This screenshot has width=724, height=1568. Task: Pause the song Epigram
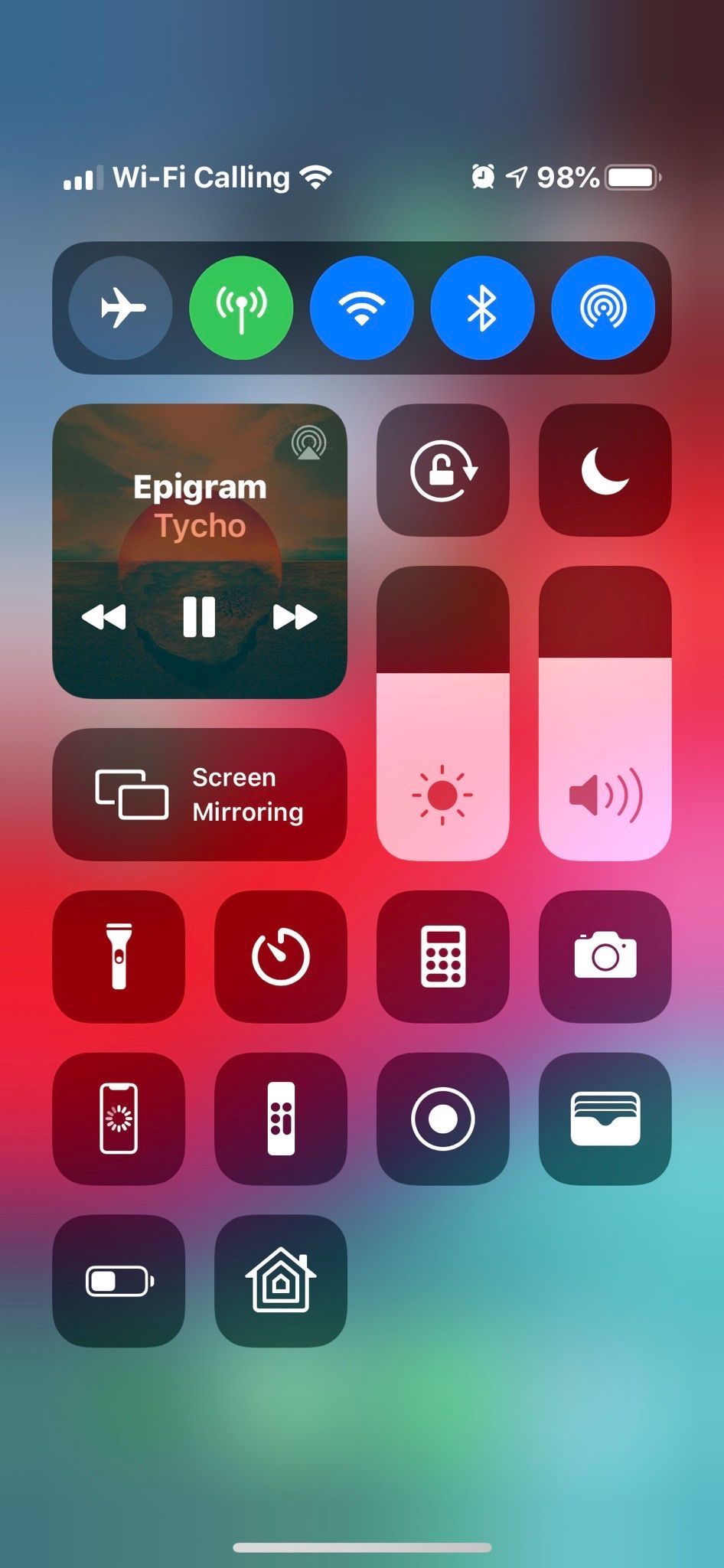click(199, 616)
